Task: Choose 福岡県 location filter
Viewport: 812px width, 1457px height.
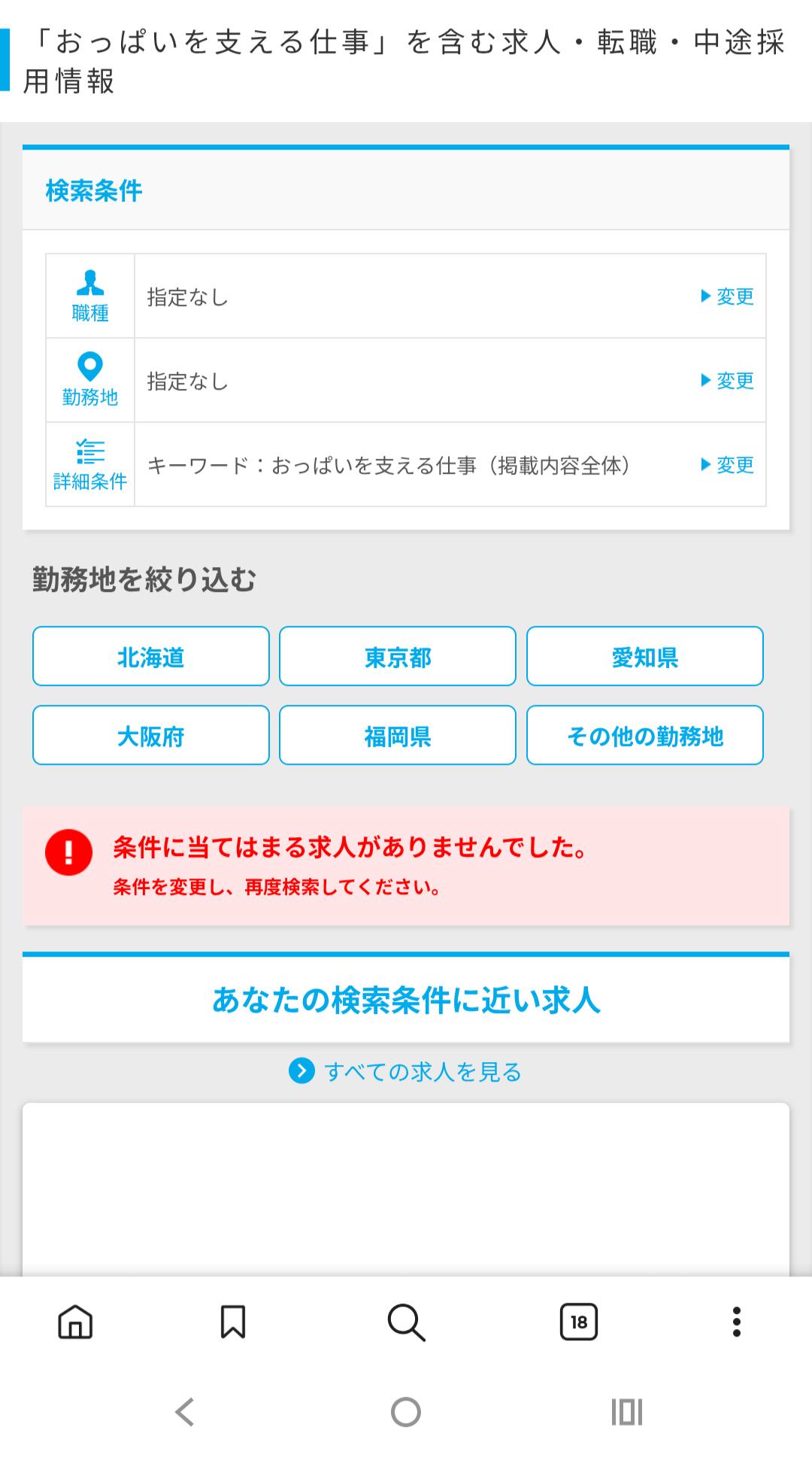Action: click(x=397, y=736)
